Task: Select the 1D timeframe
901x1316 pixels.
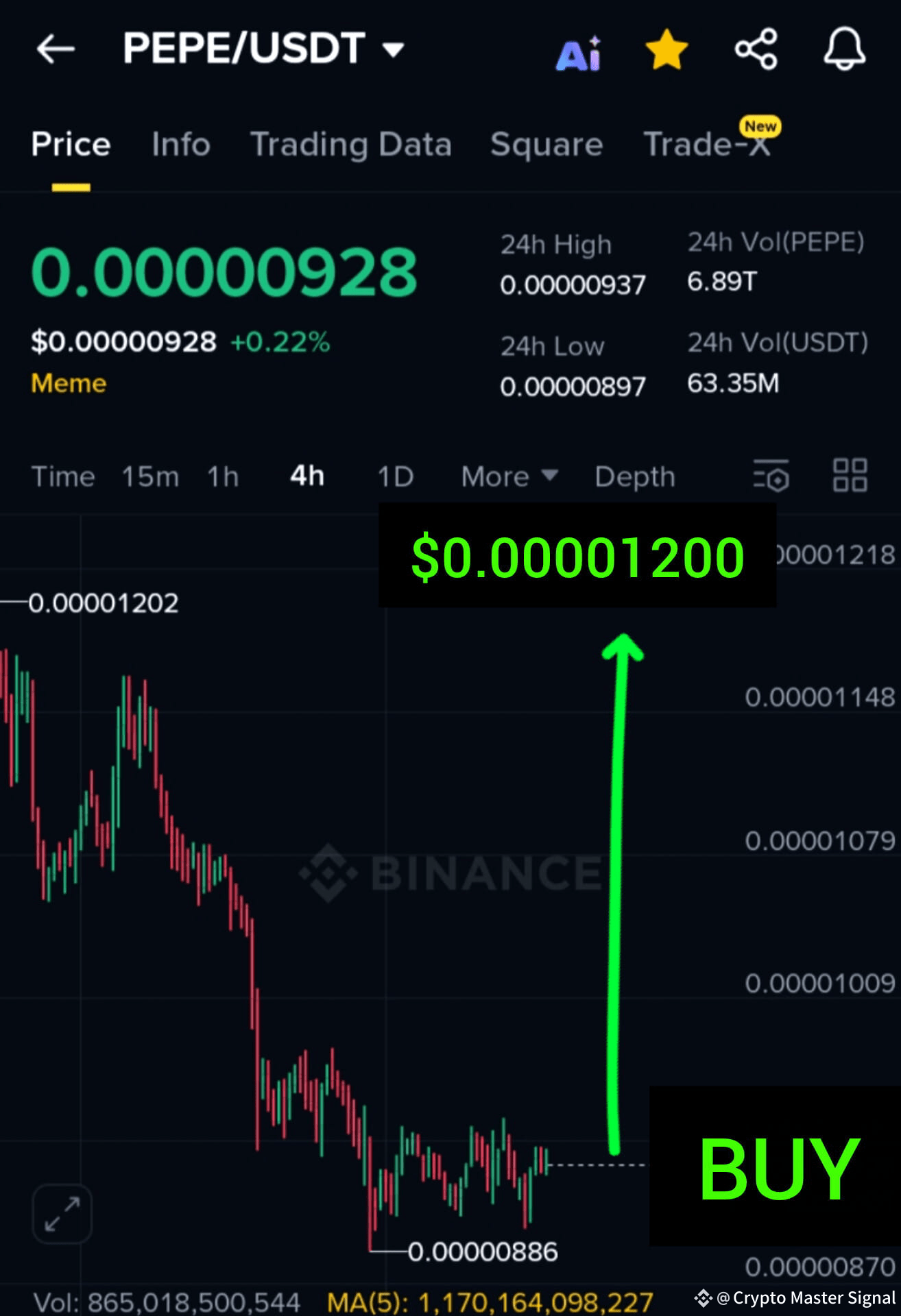Action: coord(396,476)
